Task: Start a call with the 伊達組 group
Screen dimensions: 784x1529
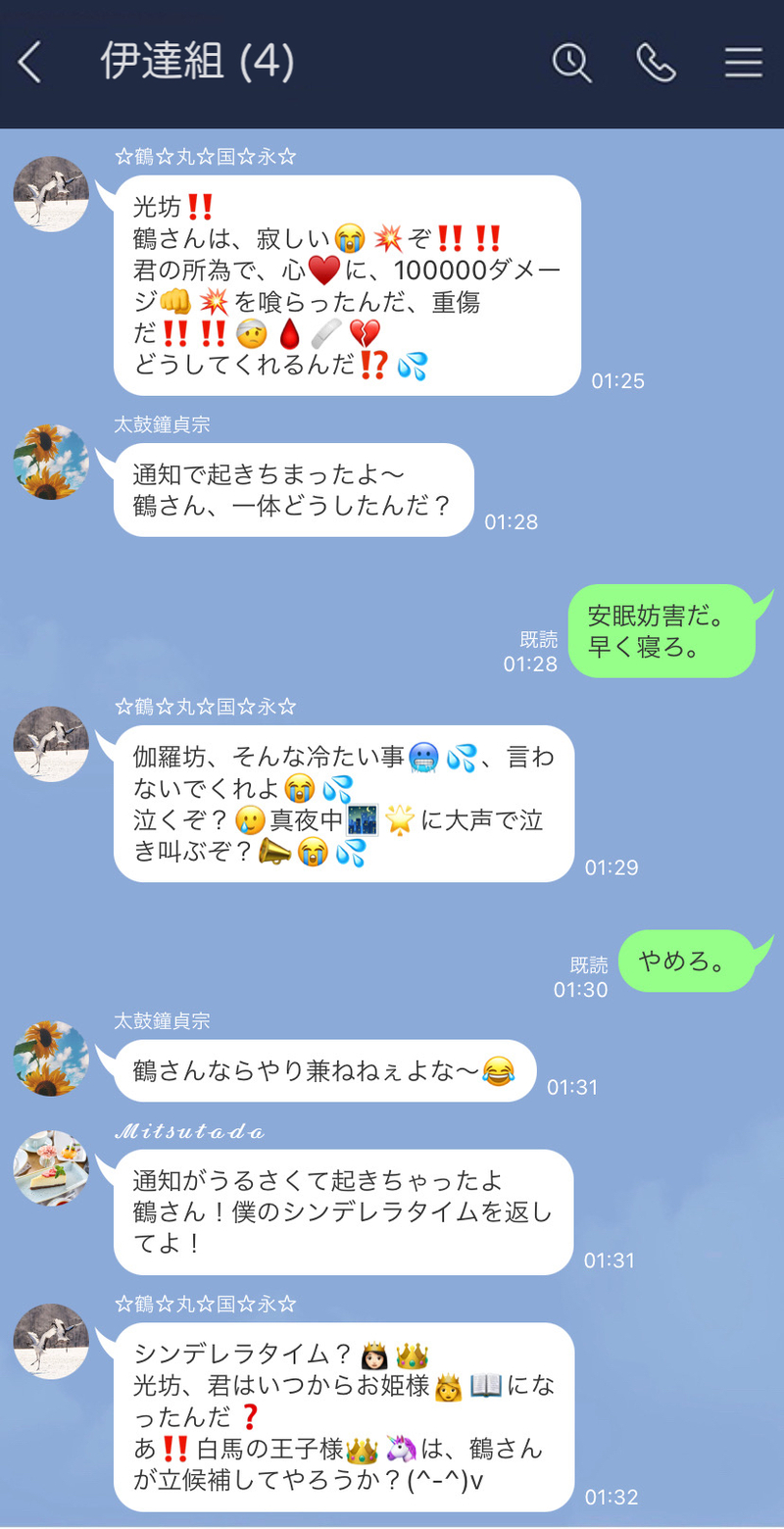Action: tap(656, 63)
